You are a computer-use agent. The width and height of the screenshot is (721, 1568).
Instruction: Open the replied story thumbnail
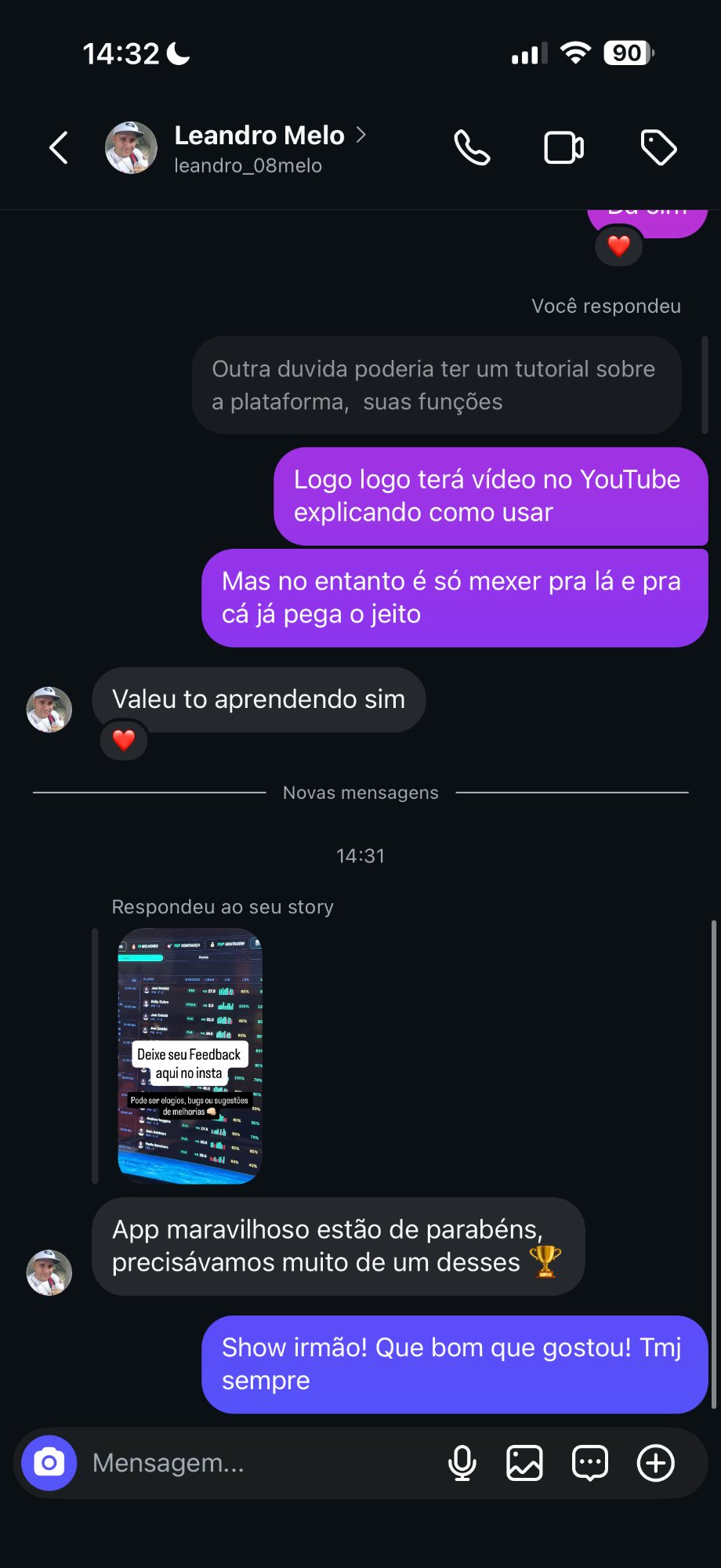[190, 1057]
